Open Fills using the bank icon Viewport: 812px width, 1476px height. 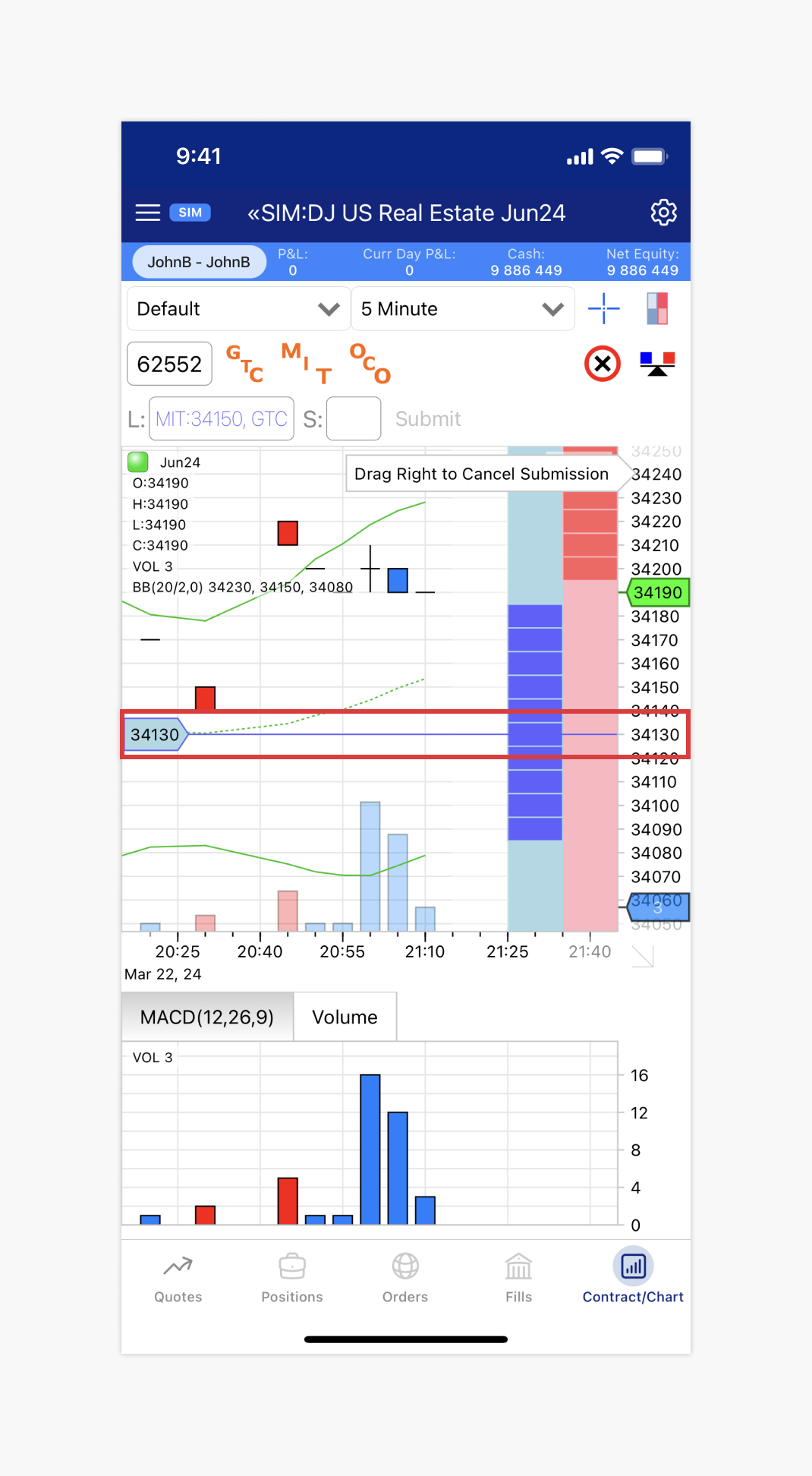[x=518, y=1279]
